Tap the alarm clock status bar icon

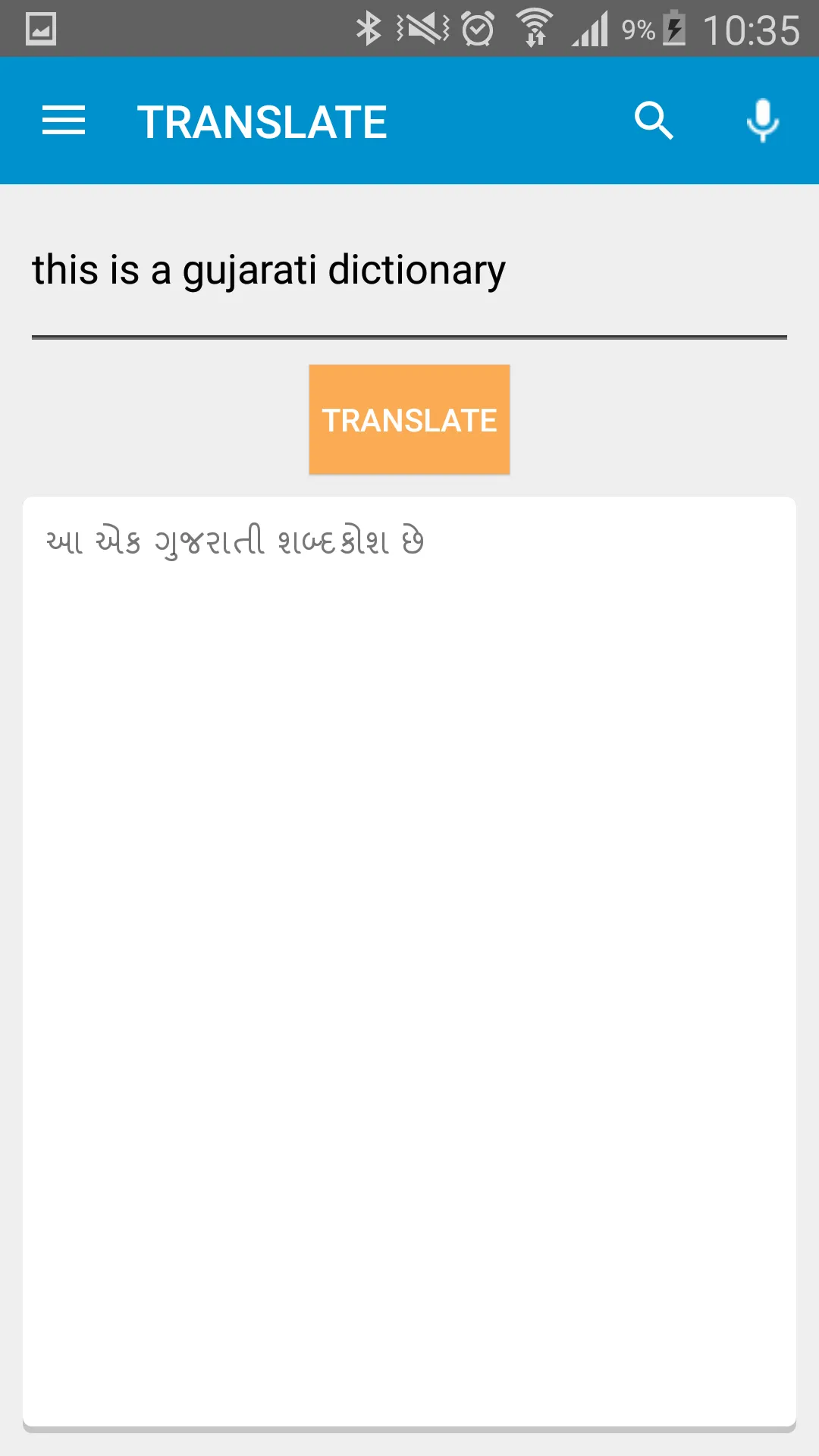click(x=477, y=27)
